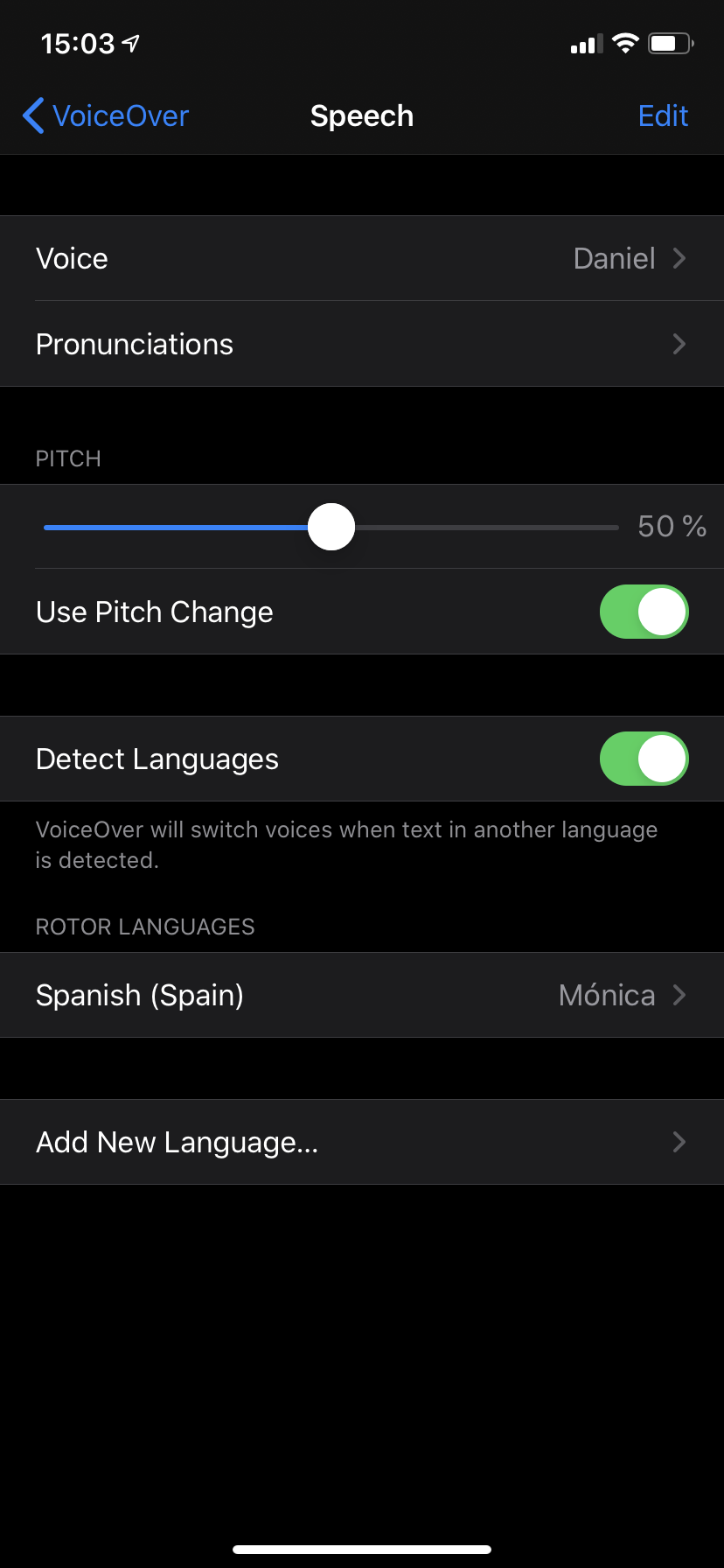The image size is (724, 1568).
Task: Disable Detect Languages
Action: point(644,759)
